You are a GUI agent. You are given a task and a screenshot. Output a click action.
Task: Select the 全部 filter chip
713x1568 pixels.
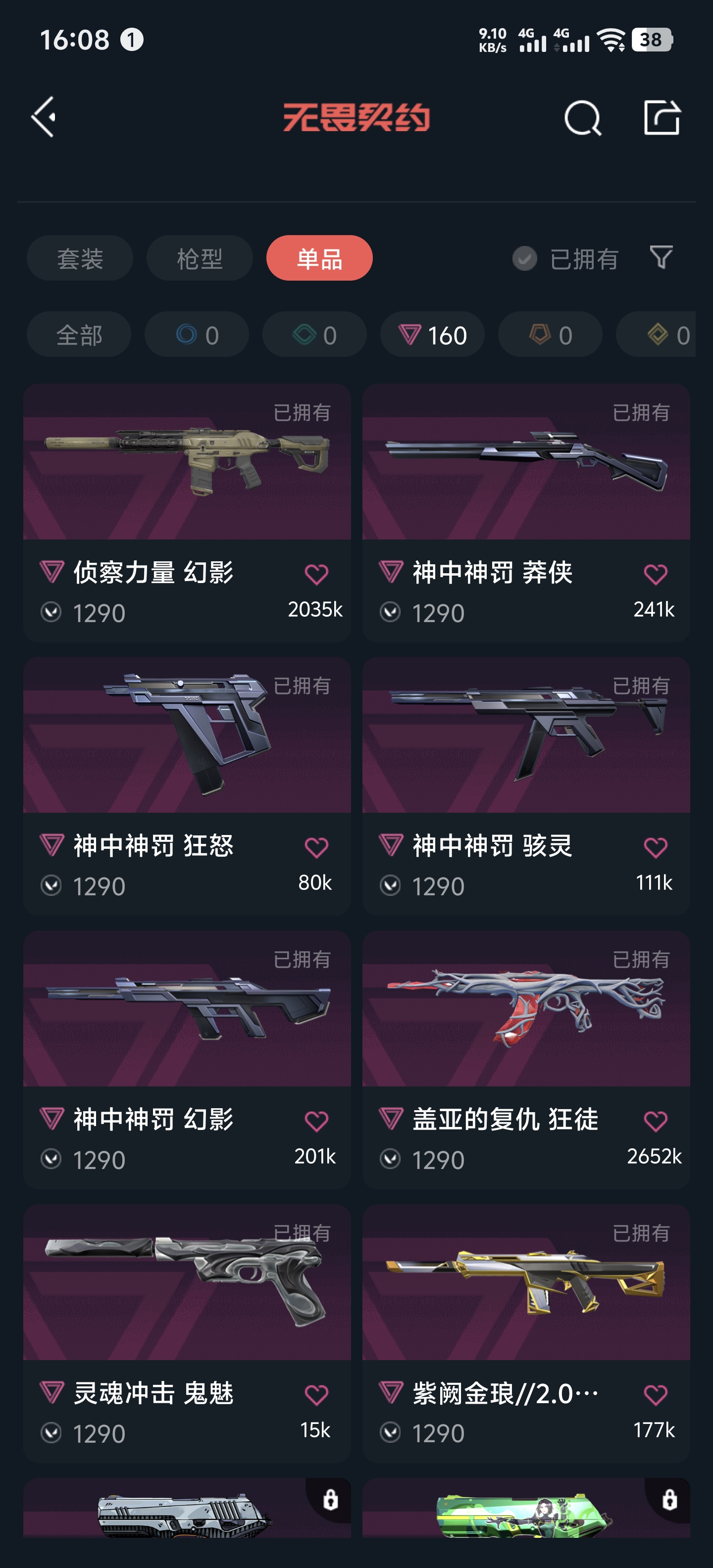[79, 335]
